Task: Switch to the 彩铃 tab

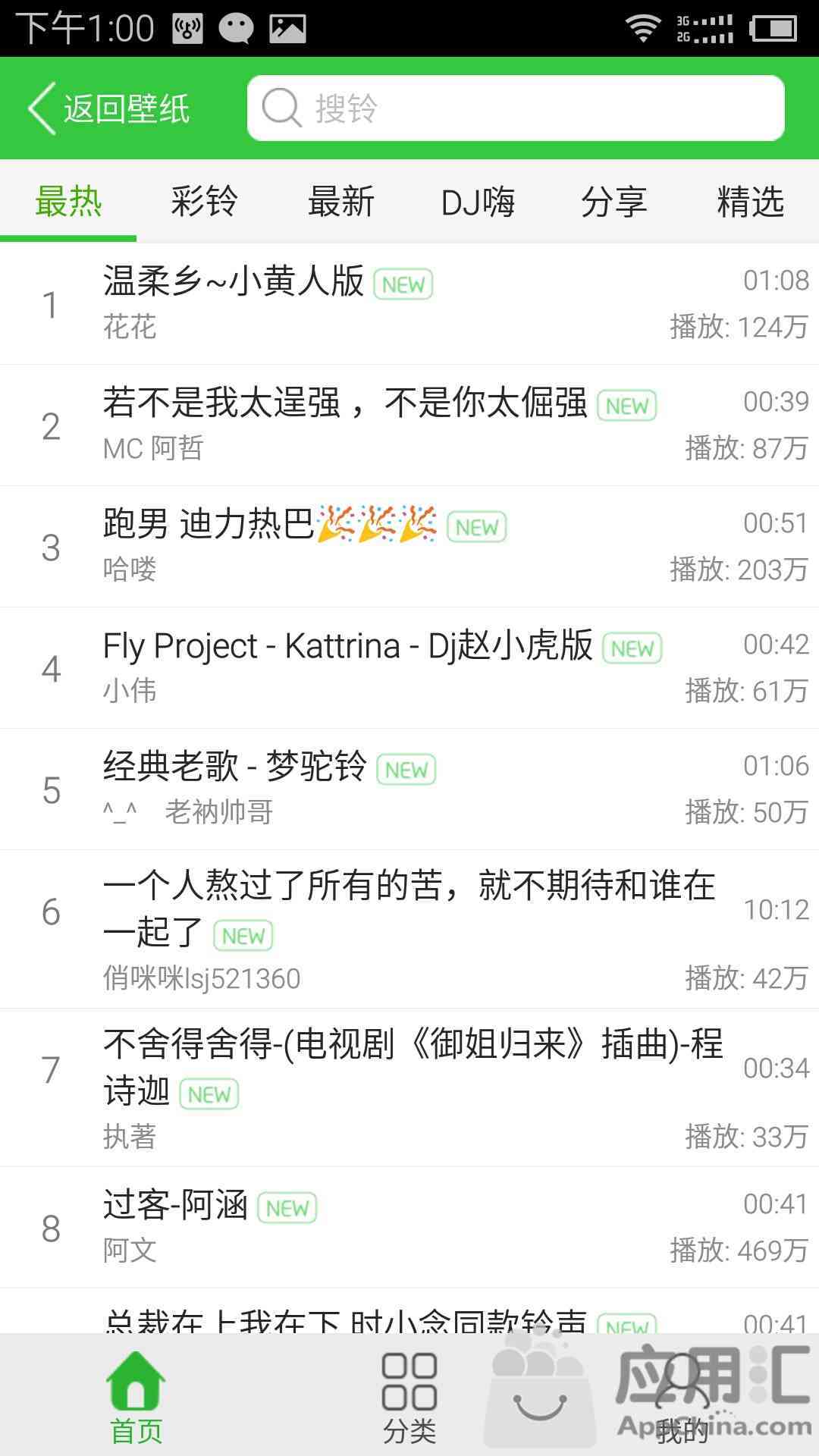Action: tap(205, 202)
